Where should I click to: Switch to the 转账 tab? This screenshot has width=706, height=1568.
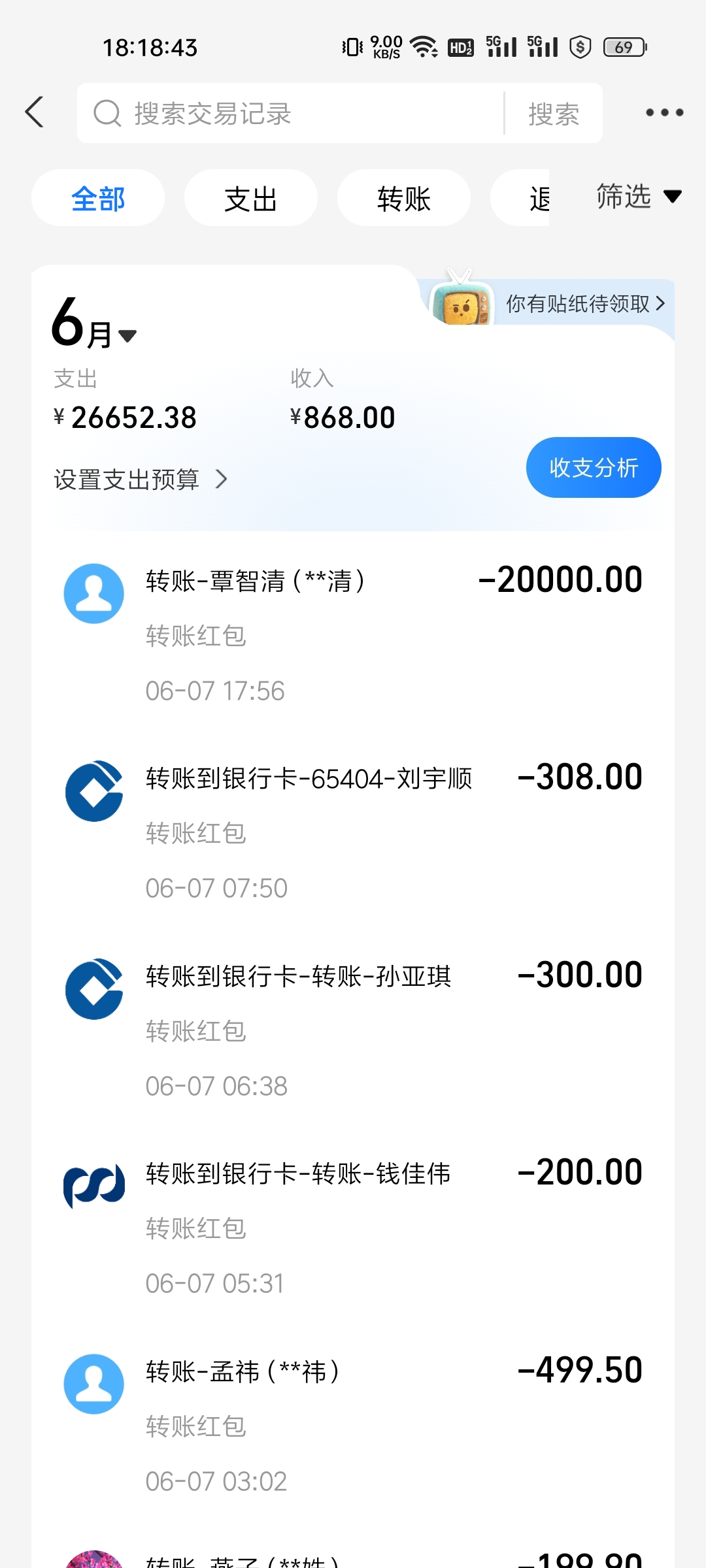click(403, 198)
